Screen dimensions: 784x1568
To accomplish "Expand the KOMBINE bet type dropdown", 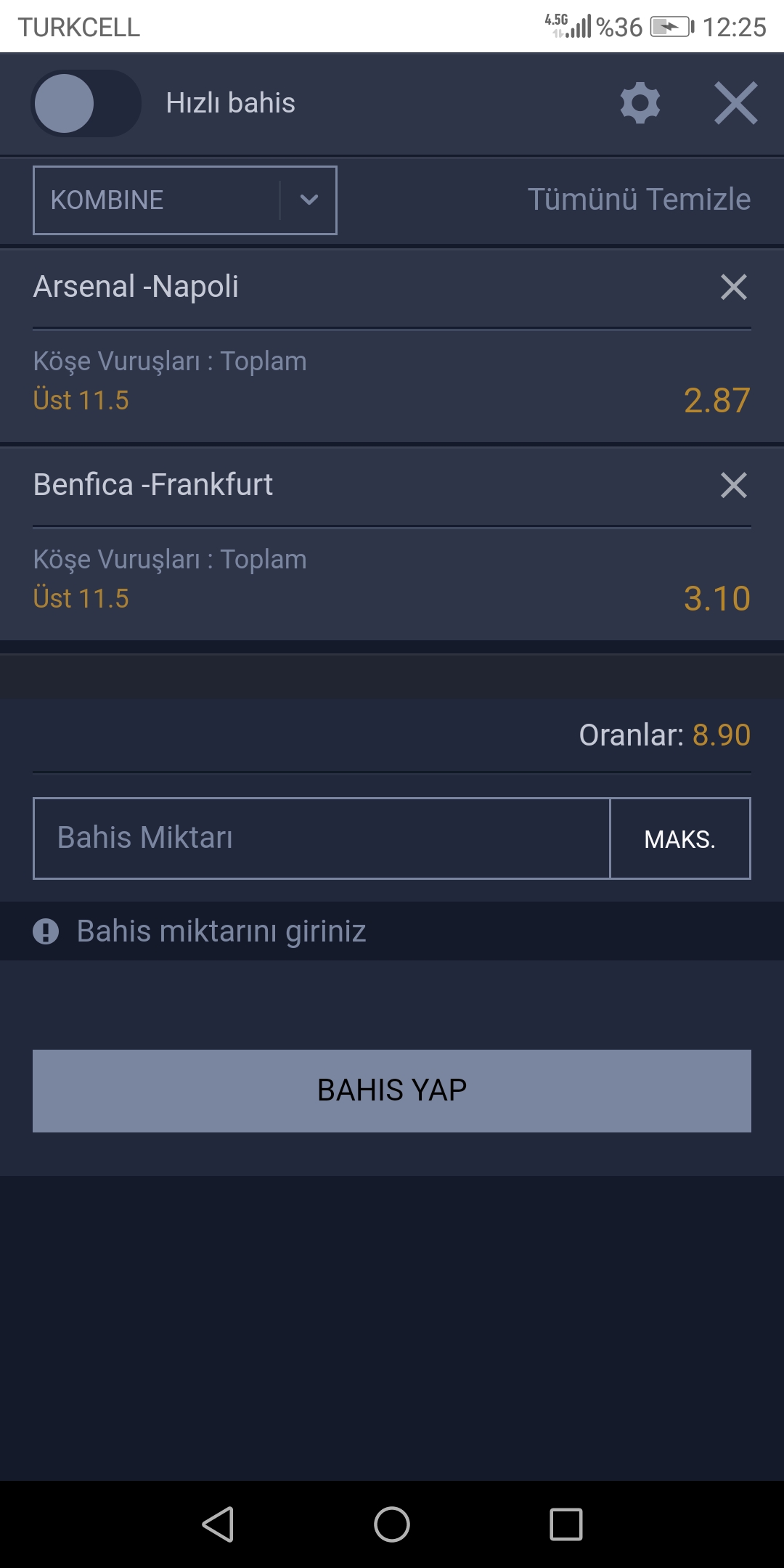I will point(185,200).
